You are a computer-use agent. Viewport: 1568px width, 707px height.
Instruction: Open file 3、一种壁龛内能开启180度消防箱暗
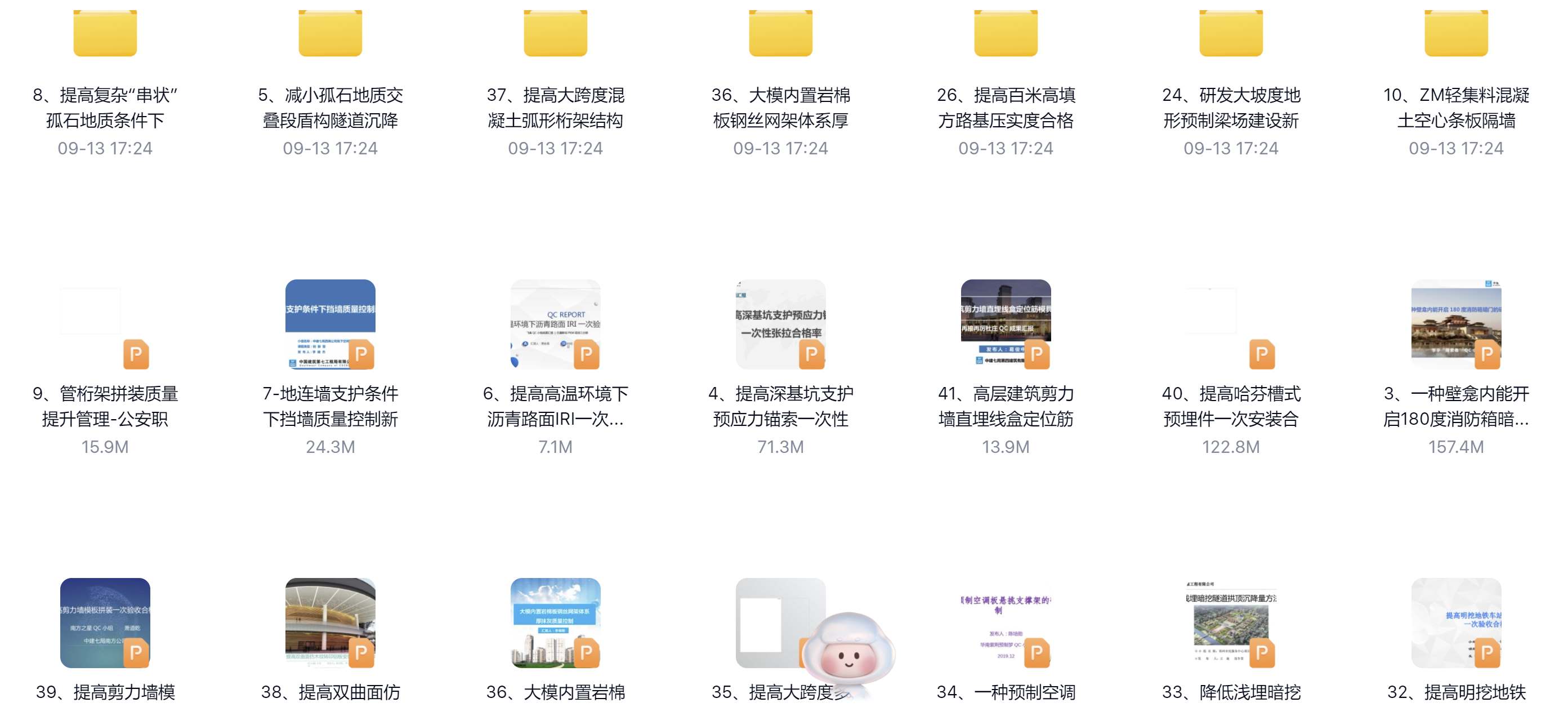coord(1456,324)
